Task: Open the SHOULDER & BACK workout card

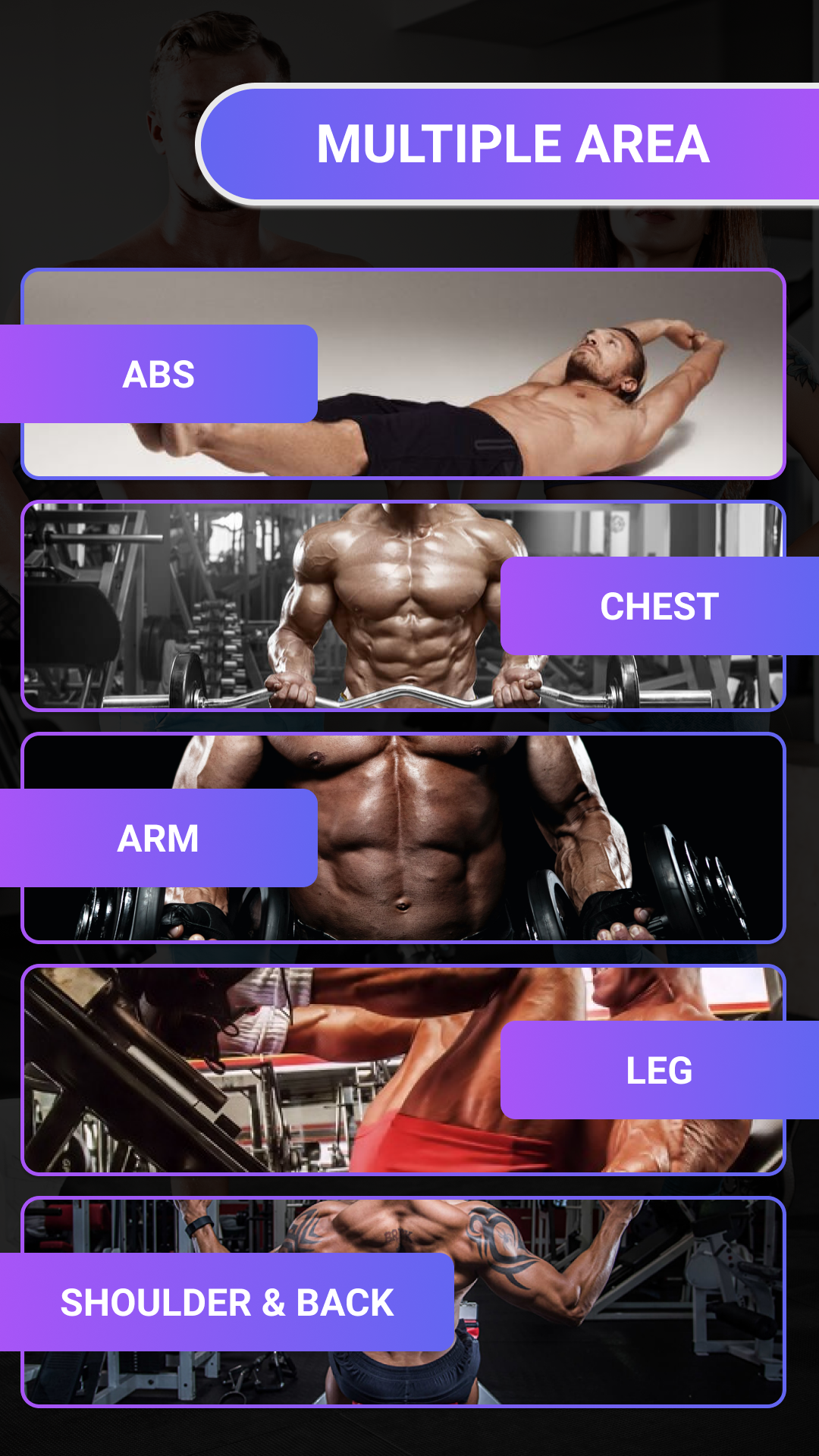Action: [x=403, y=1302]
